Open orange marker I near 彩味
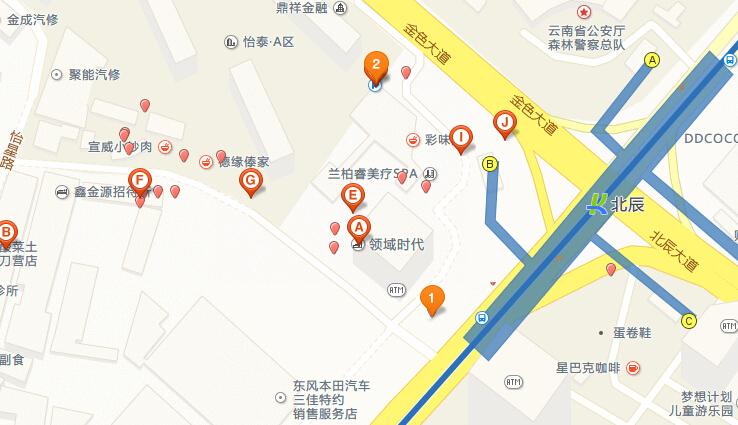 460,136
